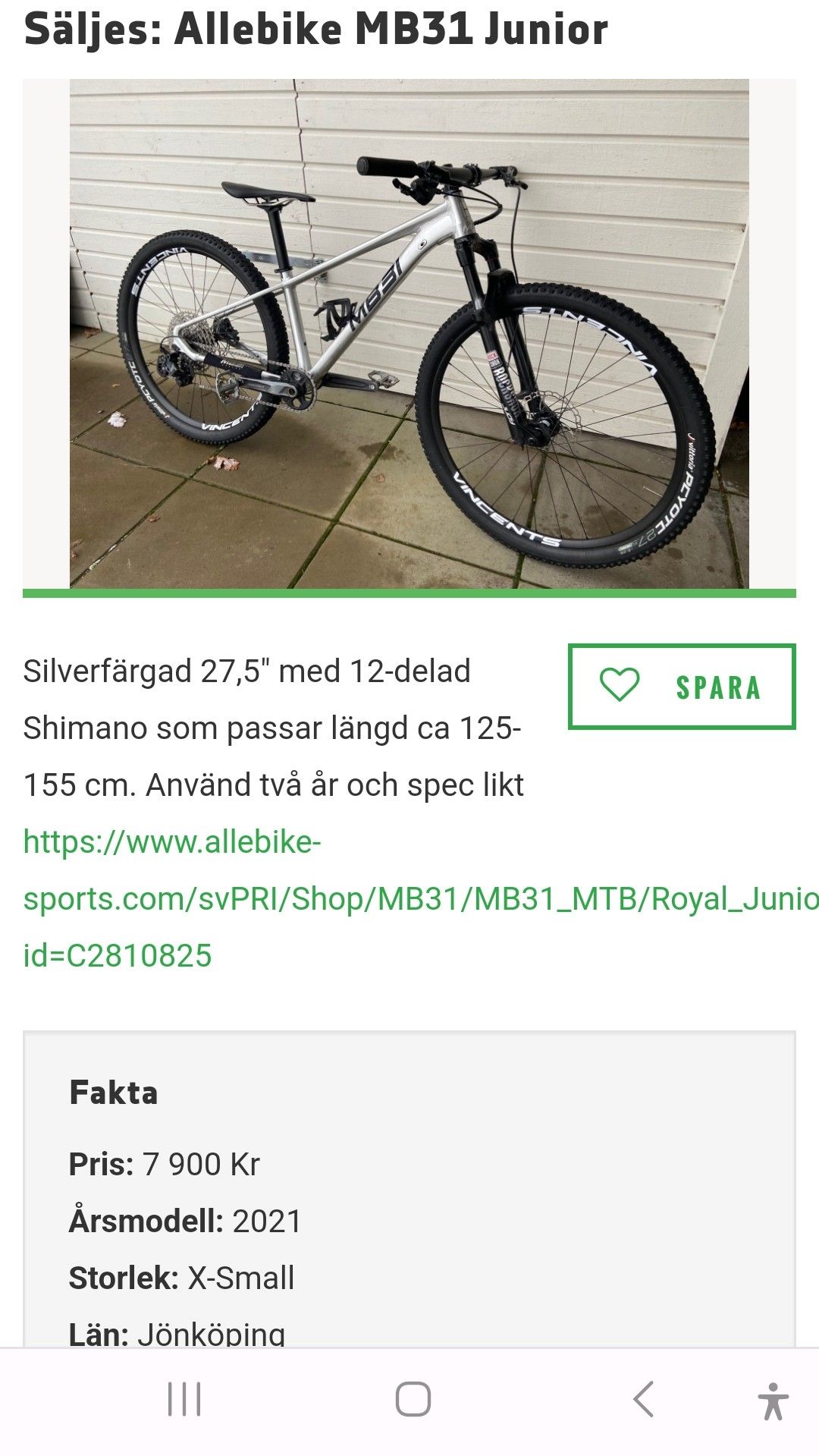
Task: Go back using the system back button
Action: tap(643, 1399)
